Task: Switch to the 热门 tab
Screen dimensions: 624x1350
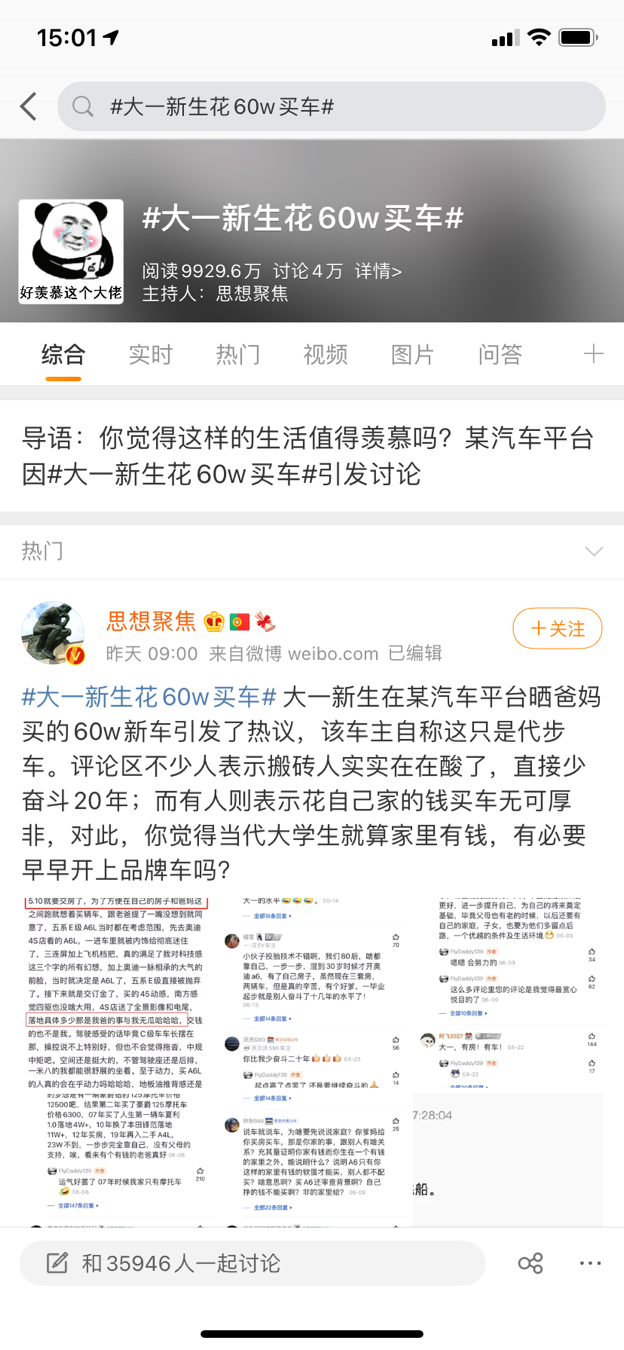Action: coord(238,354)
